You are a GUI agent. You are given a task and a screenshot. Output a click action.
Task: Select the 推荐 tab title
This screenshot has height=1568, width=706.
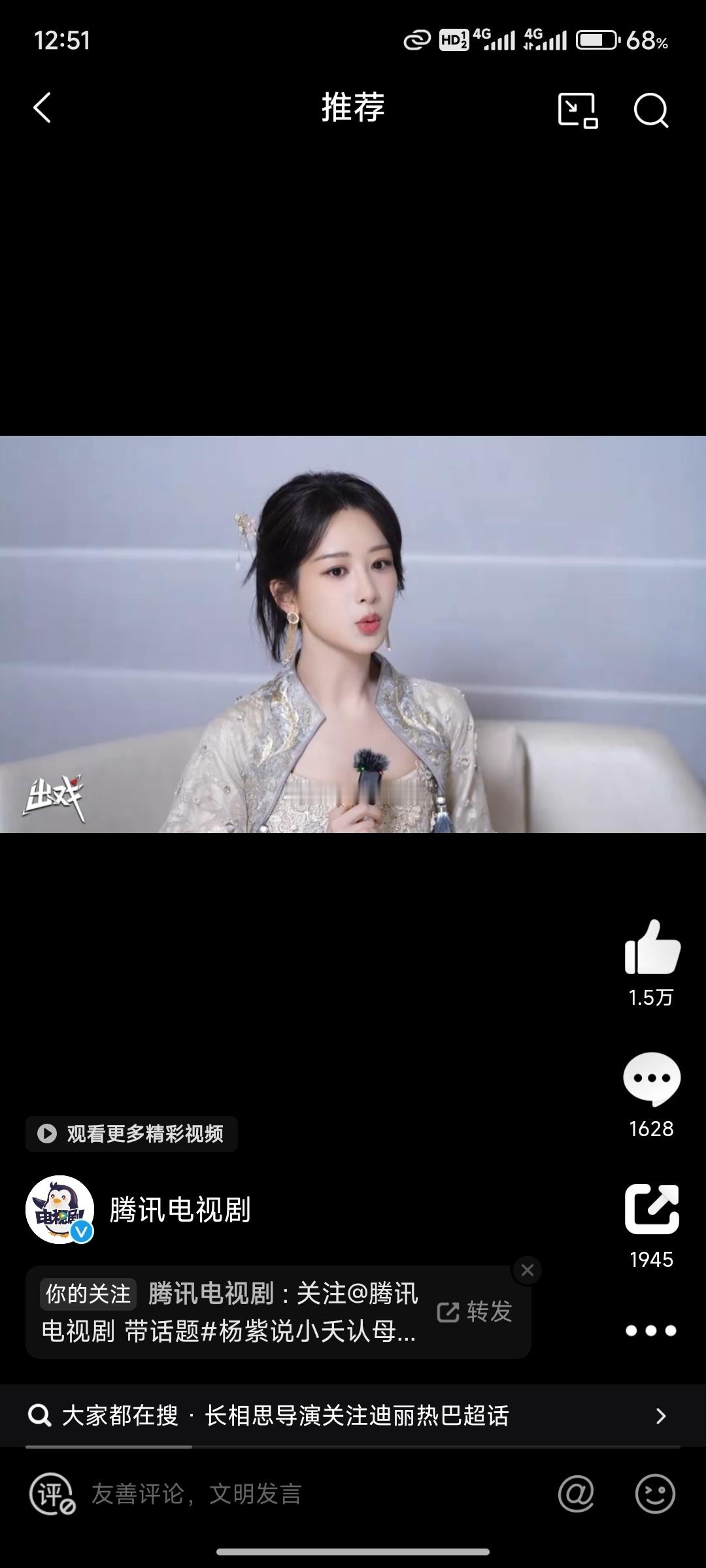353,109
